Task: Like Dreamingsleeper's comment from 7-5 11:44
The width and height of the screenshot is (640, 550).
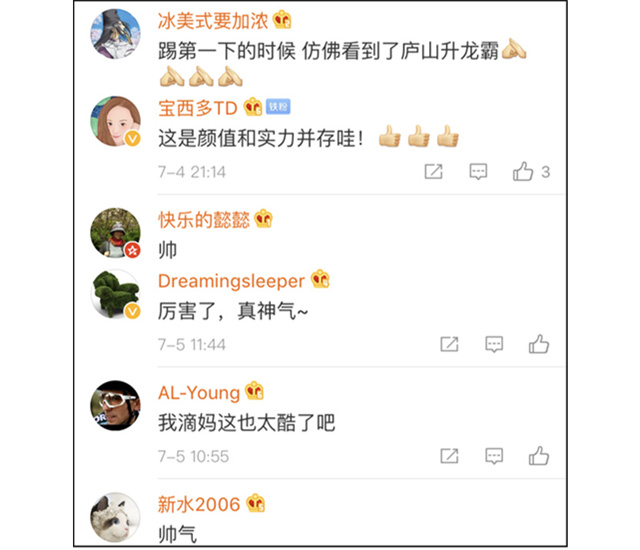Action: click(539, 344)
